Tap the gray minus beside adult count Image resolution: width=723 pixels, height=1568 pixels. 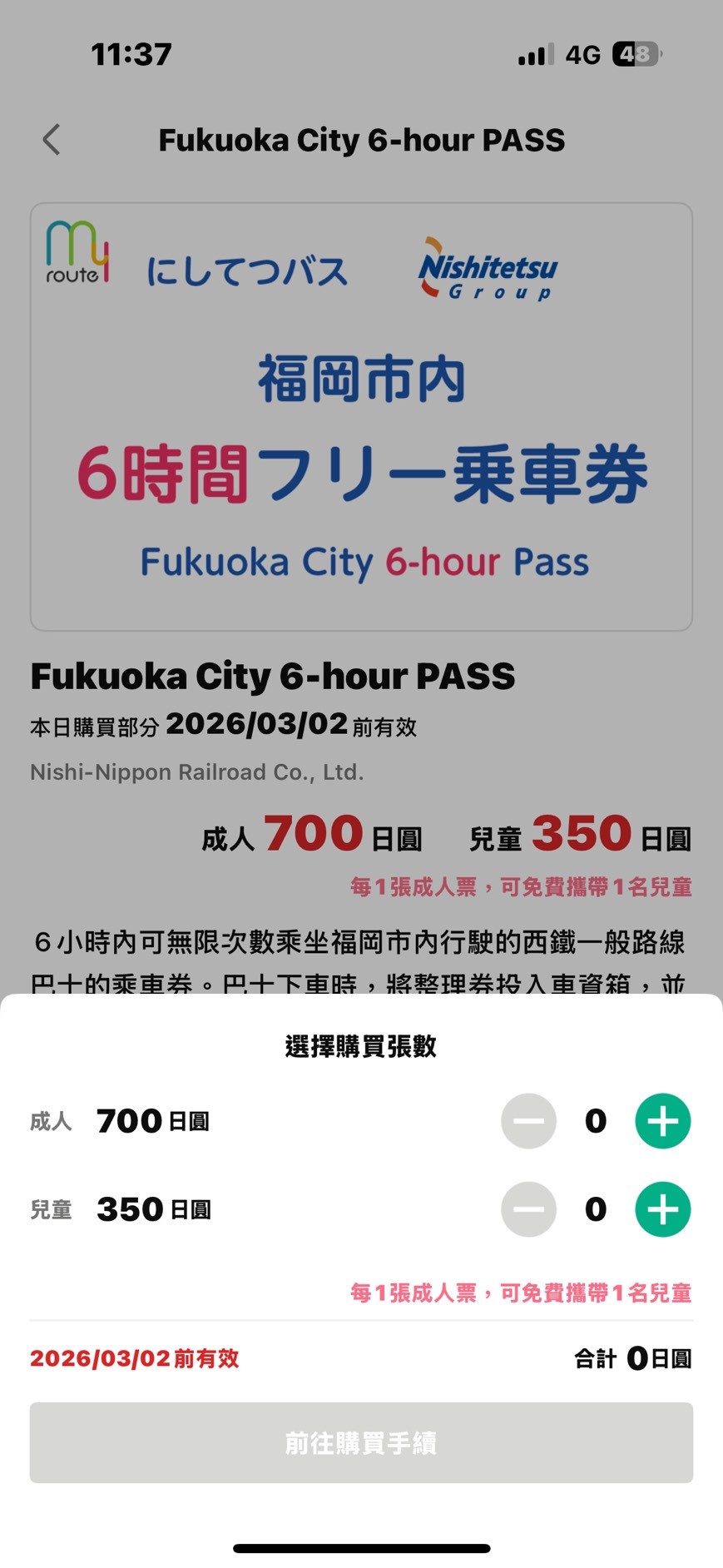(x=529, y=1121)
